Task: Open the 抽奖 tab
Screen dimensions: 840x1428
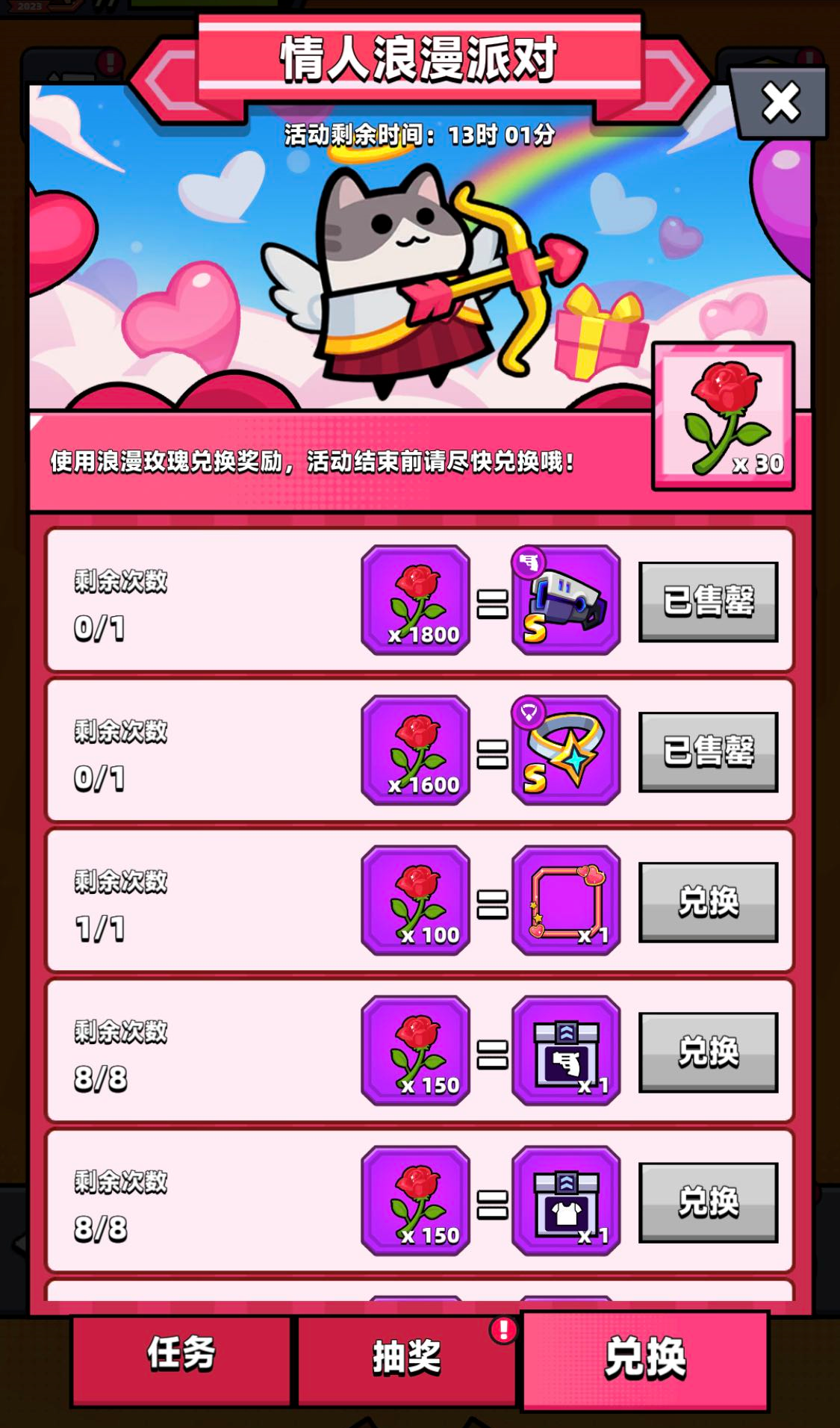Action: 407,1359
